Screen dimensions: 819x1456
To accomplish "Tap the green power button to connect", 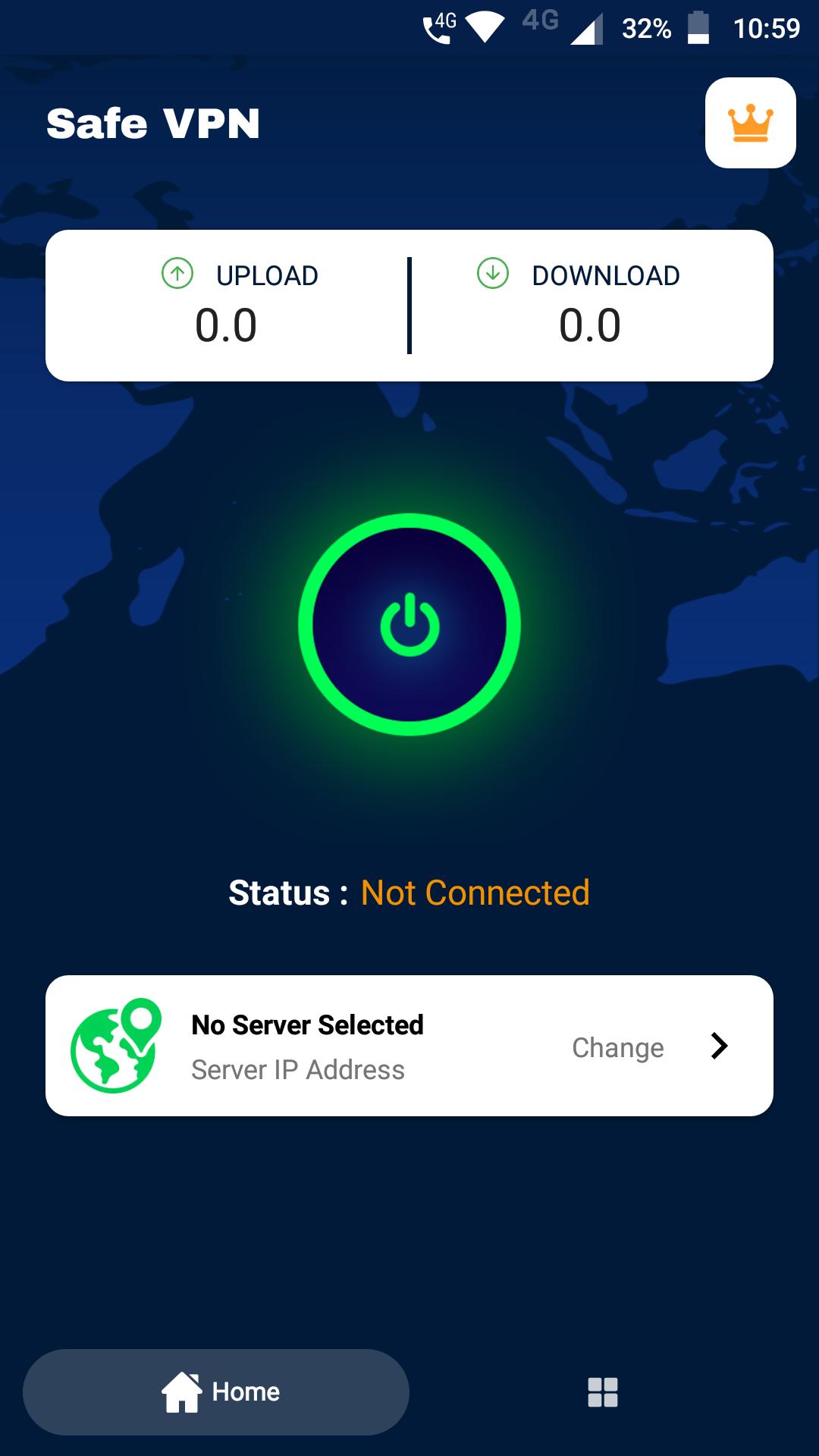I will pyautogui.click(x=409, y=625).
